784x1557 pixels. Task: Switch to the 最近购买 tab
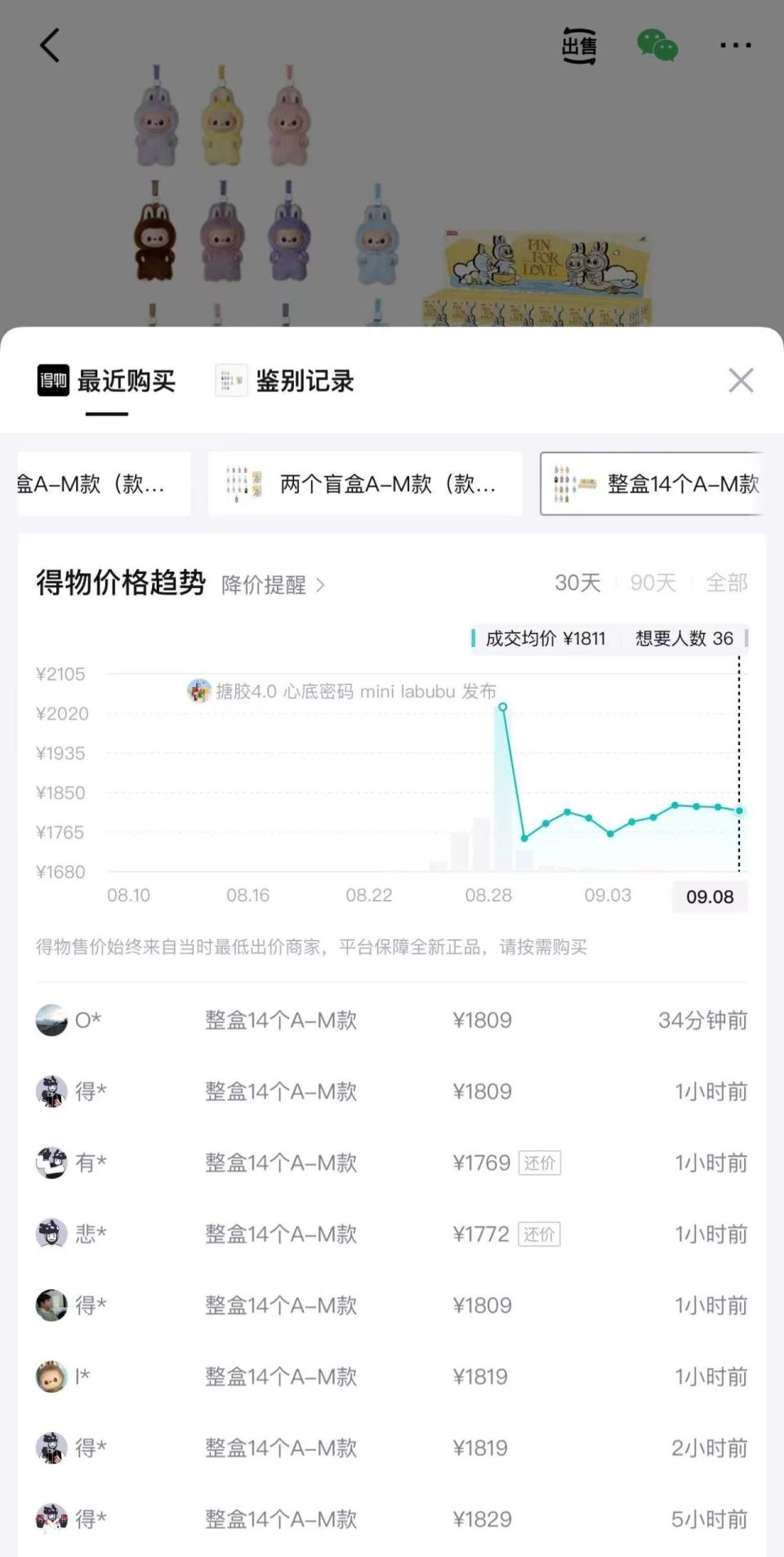[127, 381]
